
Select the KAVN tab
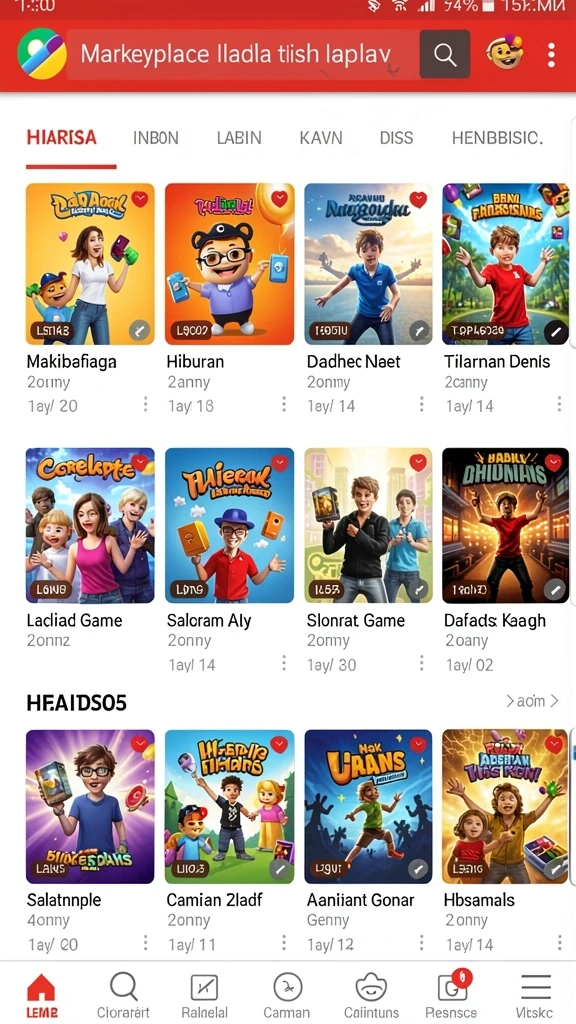[x=321, y=138]
